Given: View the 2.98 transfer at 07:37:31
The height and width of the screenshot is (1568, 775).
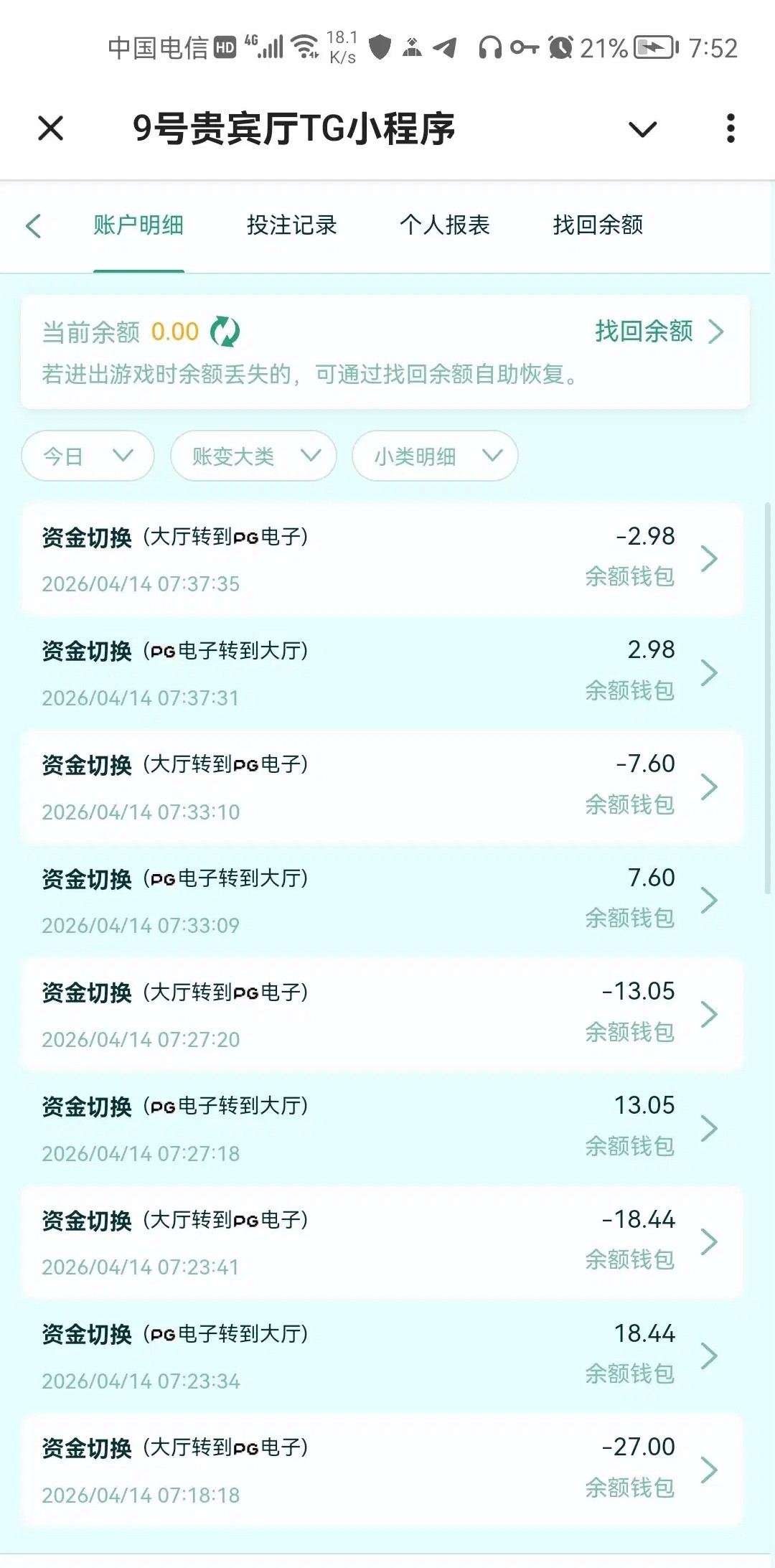Looking at the screenshot, I should pyautogui.click(x=382, y=673).
